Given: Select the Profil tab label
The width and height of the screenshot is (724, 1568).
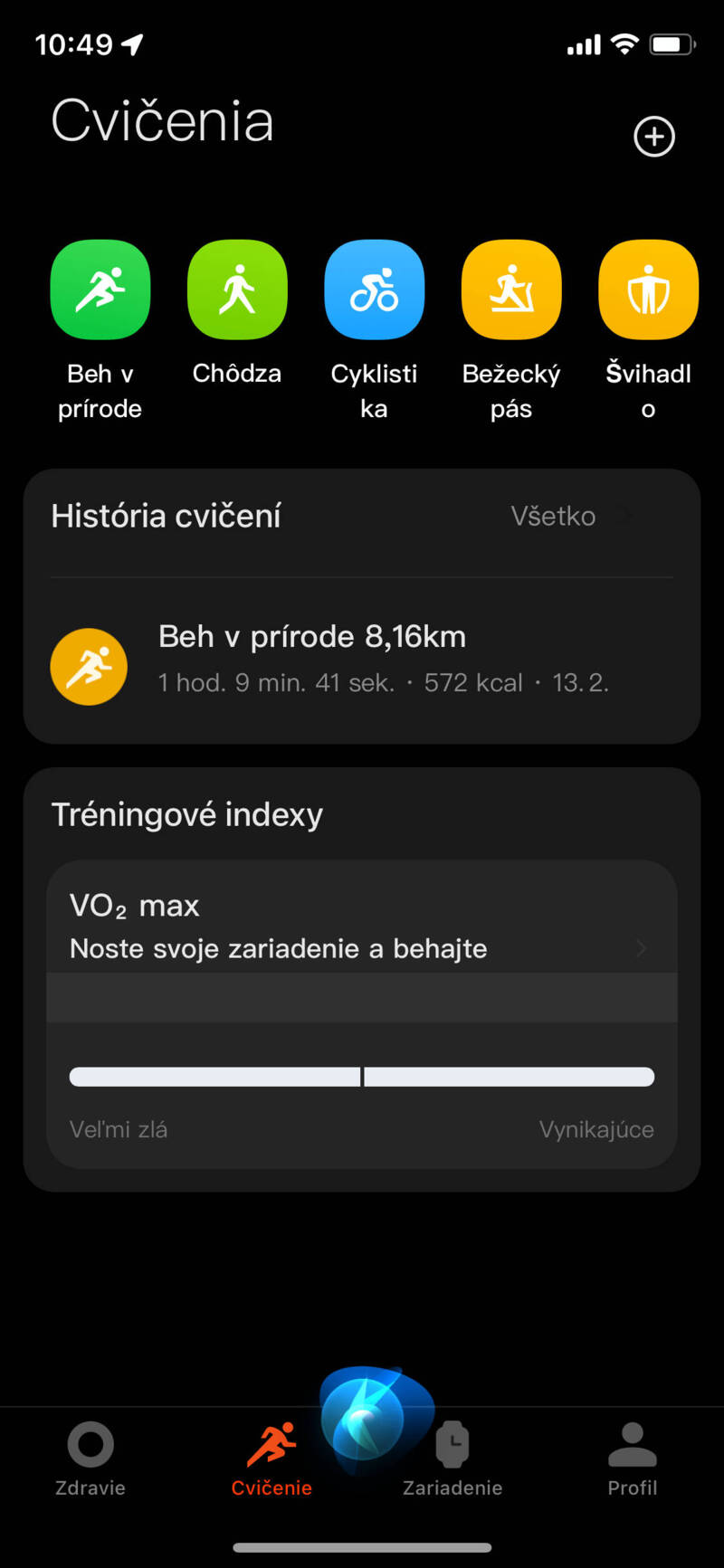Looking at the screenshot, I should pos(632,1488).
